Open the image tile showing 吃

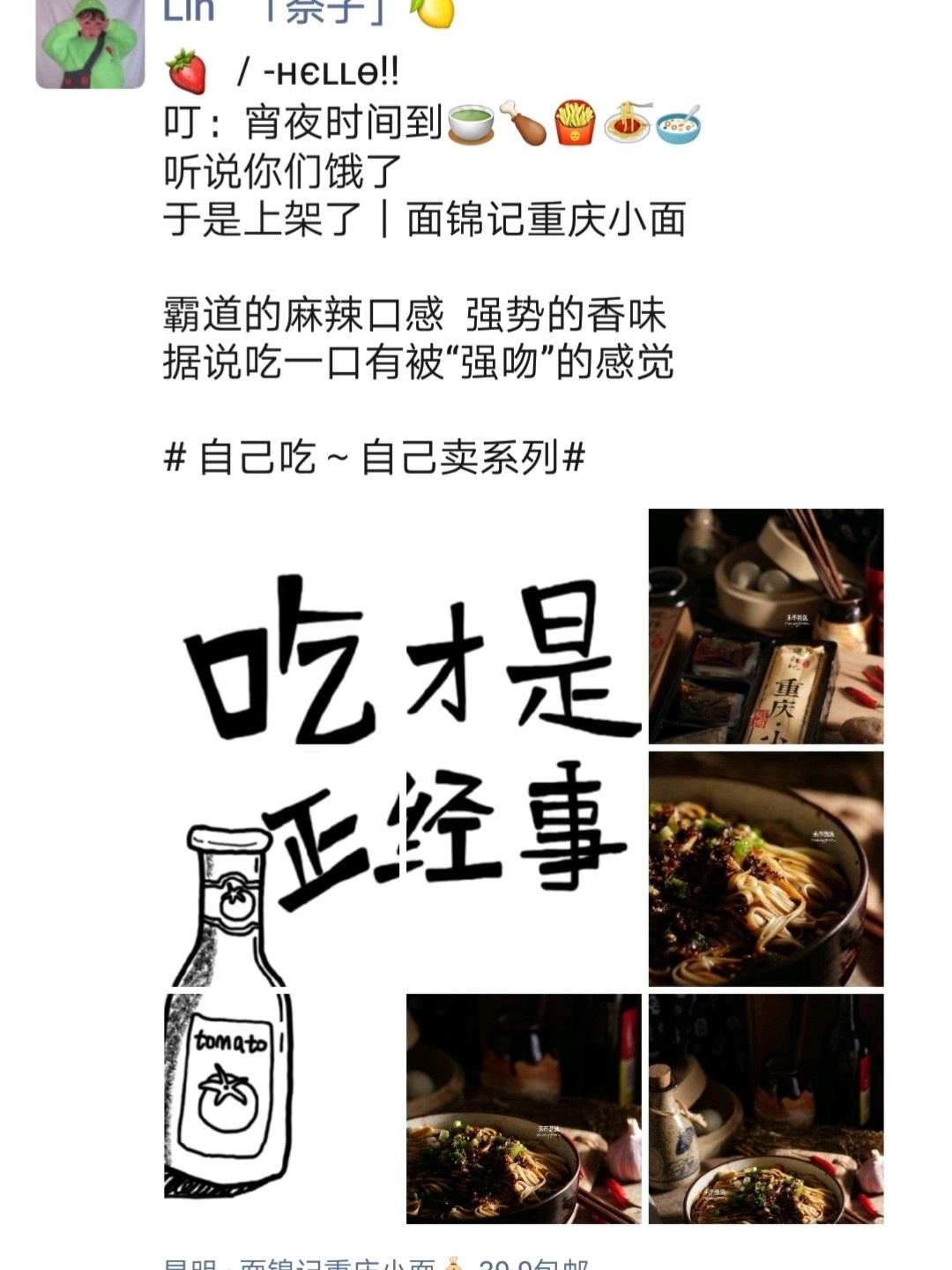(x=282, y=626)
